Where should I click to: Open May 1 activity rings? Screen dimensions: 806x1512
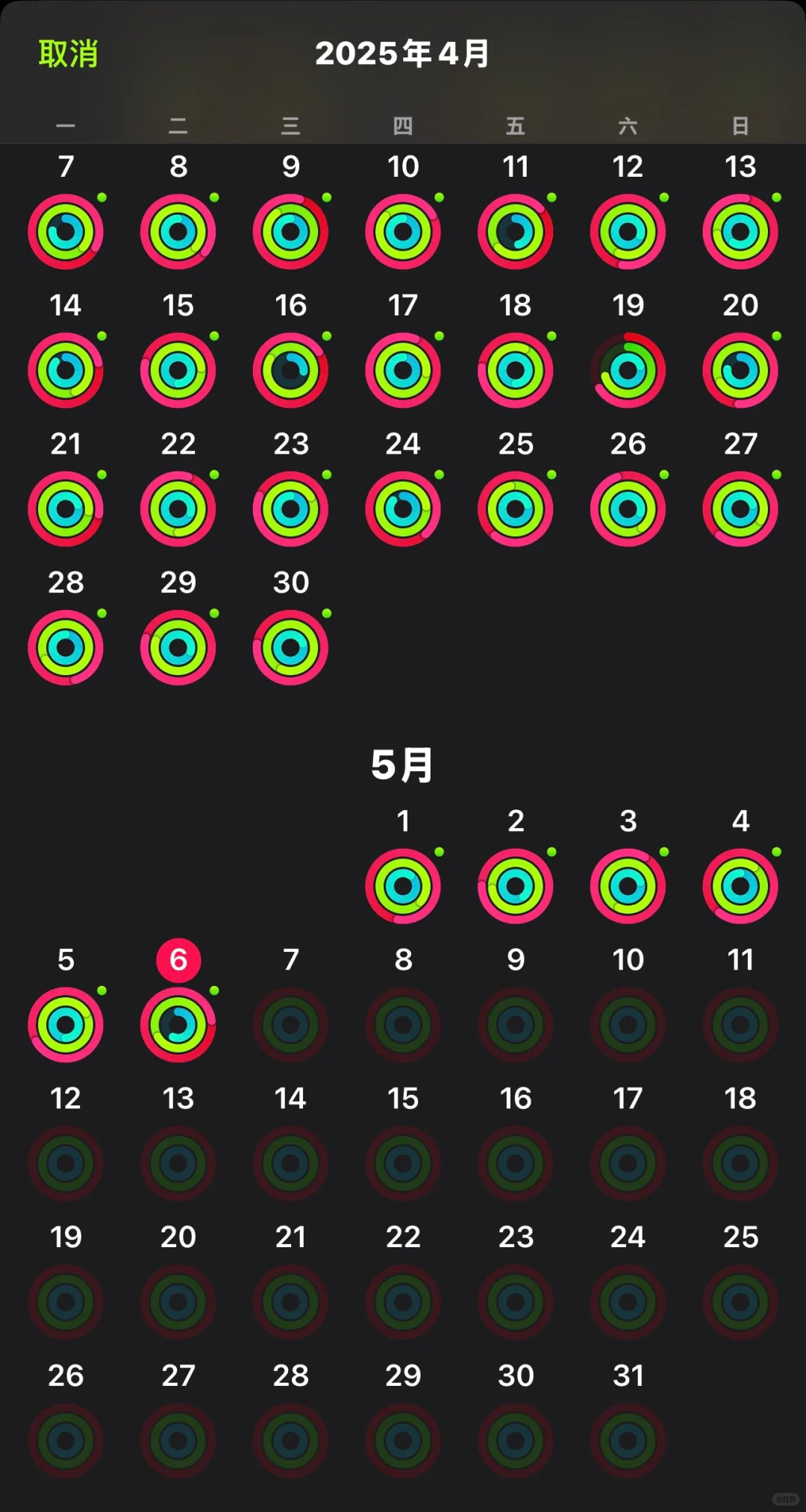pyautogui.click(x=403, y=886)
